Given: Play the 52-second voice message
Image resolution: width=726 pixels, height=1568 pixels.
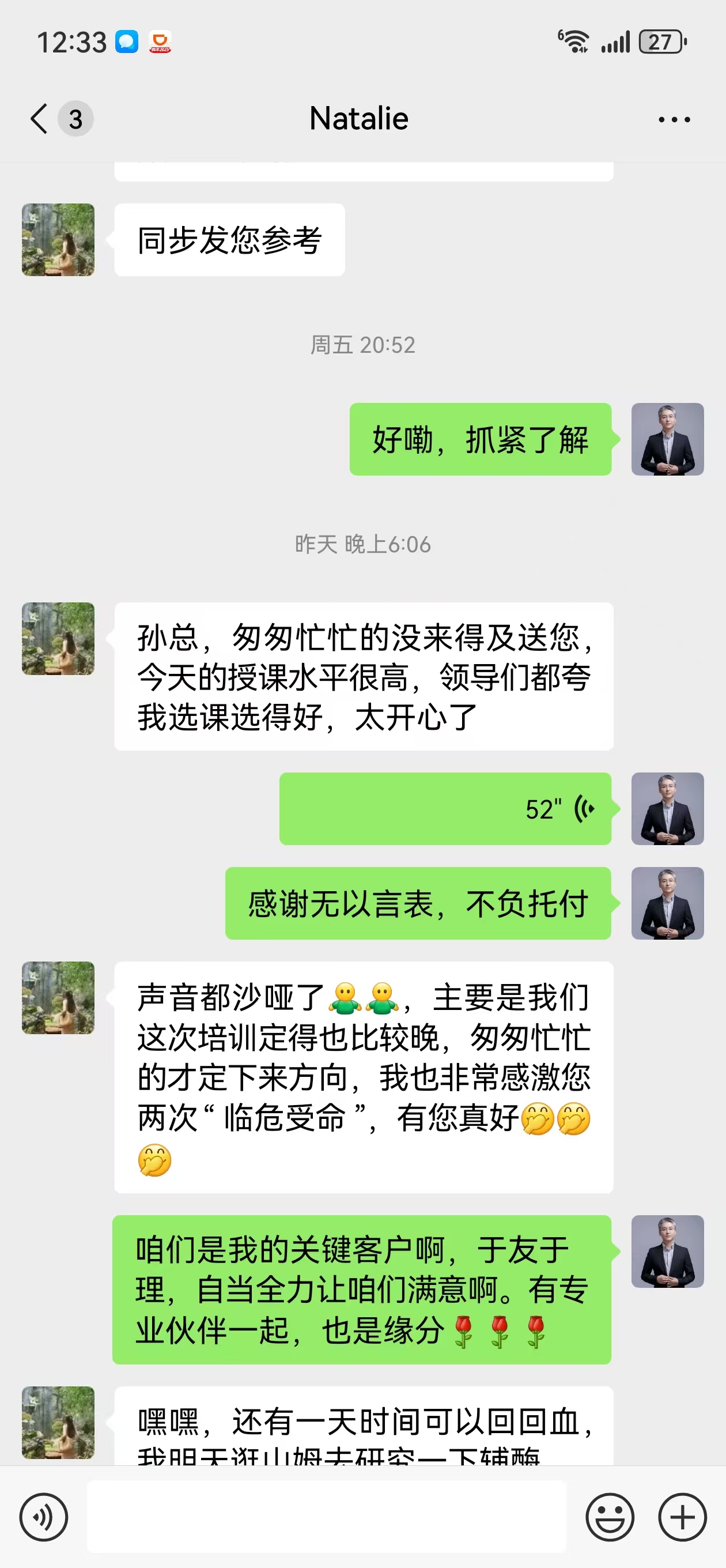Looking at the screenshot, I should tap(445, 809).
